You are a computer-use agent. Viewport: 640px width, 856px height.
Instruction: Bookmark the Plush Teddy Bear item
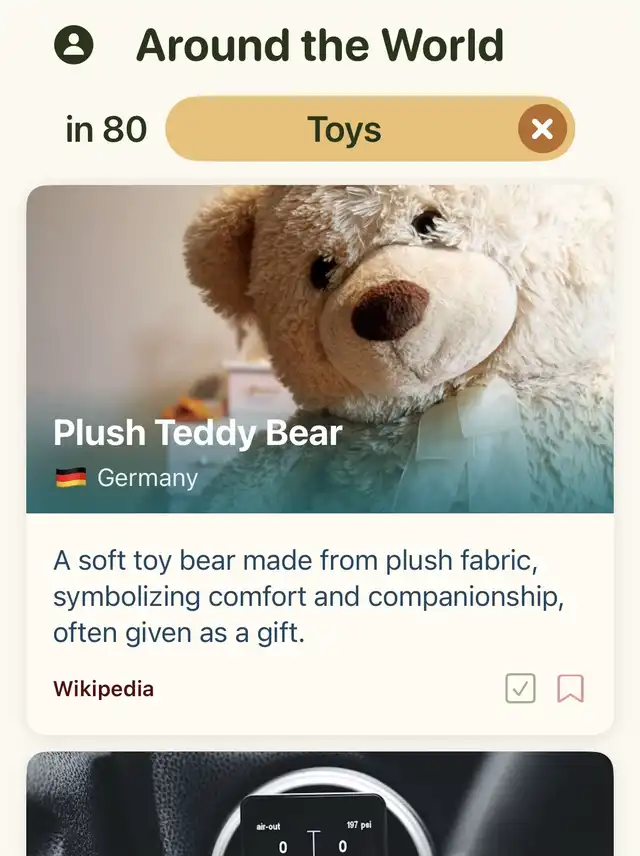tap(570, 688)
